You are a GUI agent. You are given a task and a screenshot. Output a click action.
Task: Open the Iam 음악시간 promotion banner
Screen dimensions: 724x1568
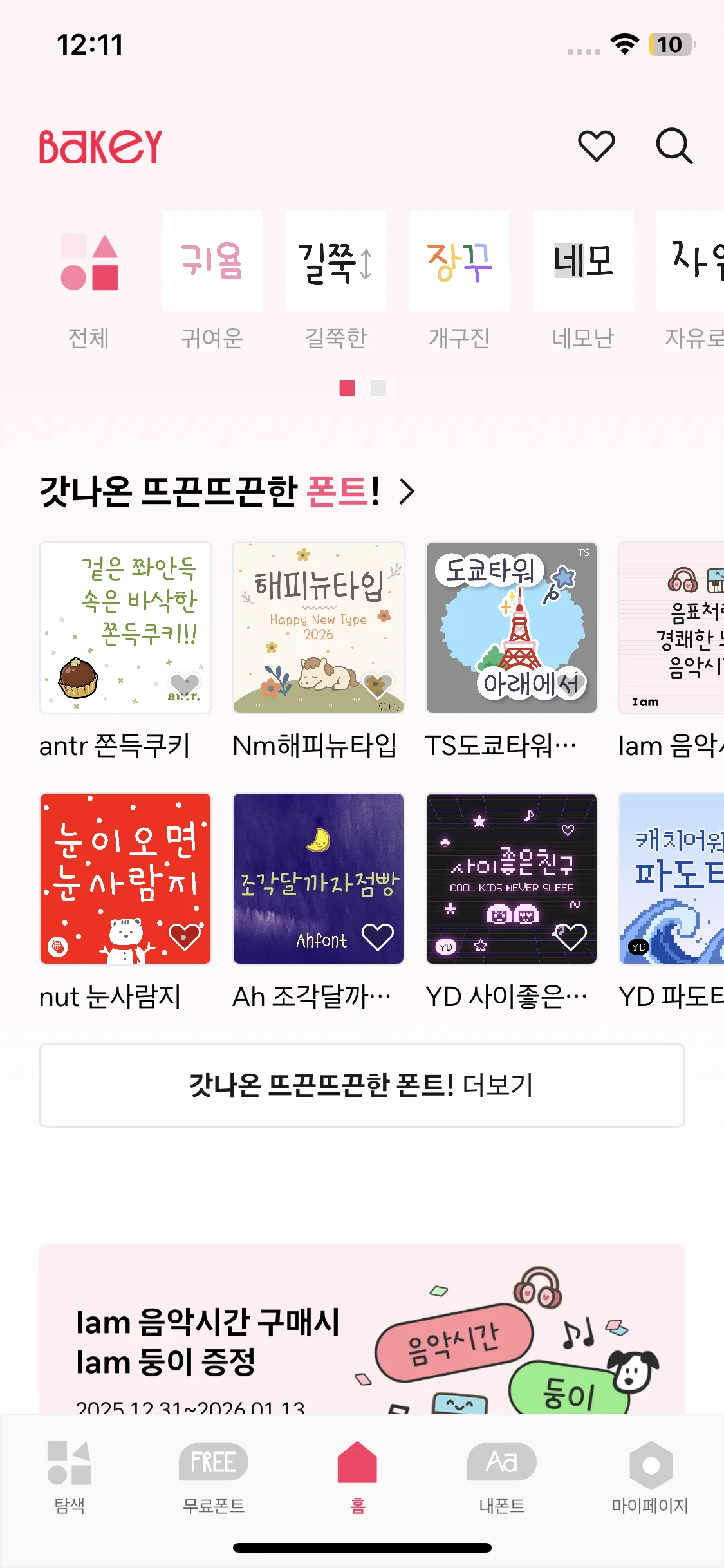(x=362, y=1332)
